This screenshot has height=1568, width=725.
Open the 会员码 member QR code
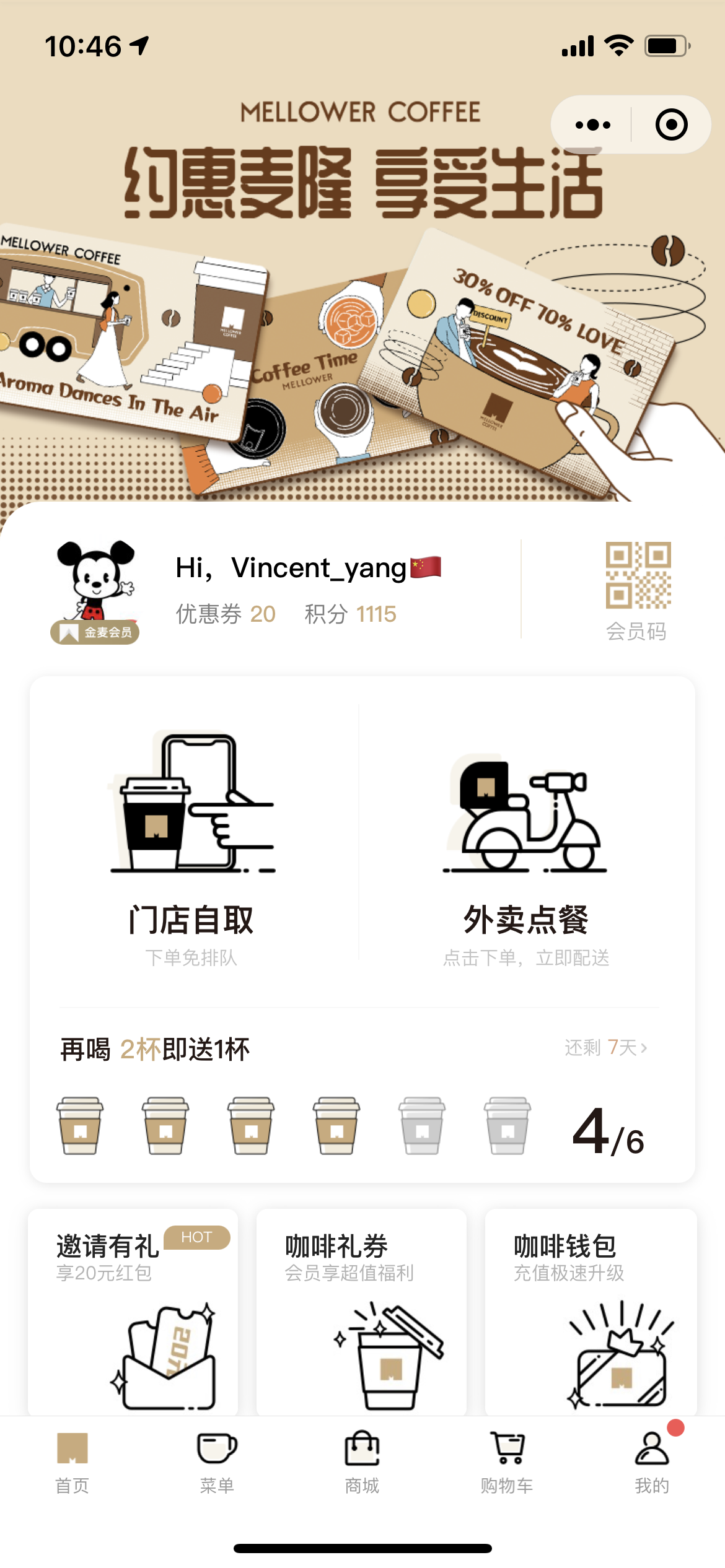(x=638, y=590)
